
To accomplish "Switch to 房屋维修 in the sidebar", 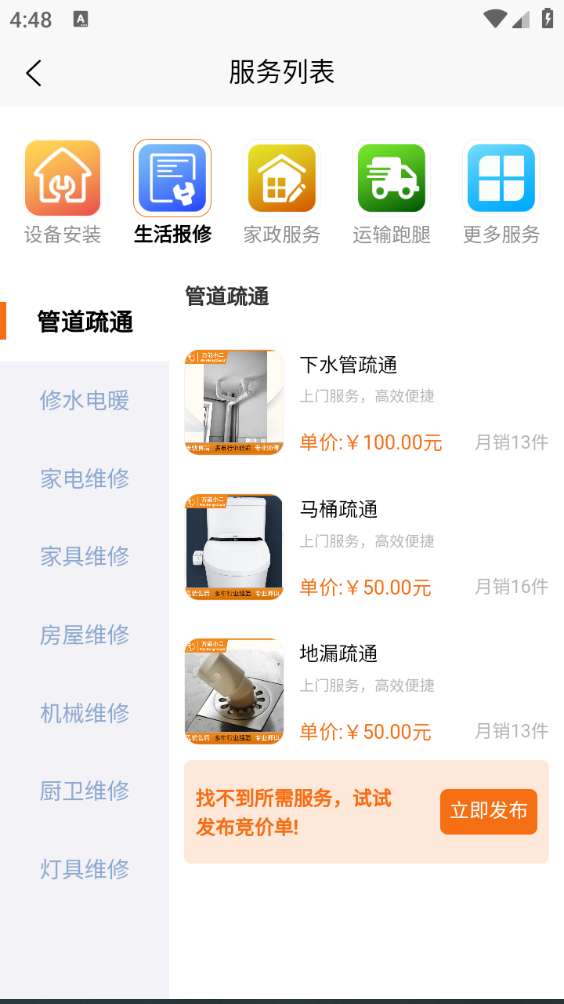I will point(85,635).
